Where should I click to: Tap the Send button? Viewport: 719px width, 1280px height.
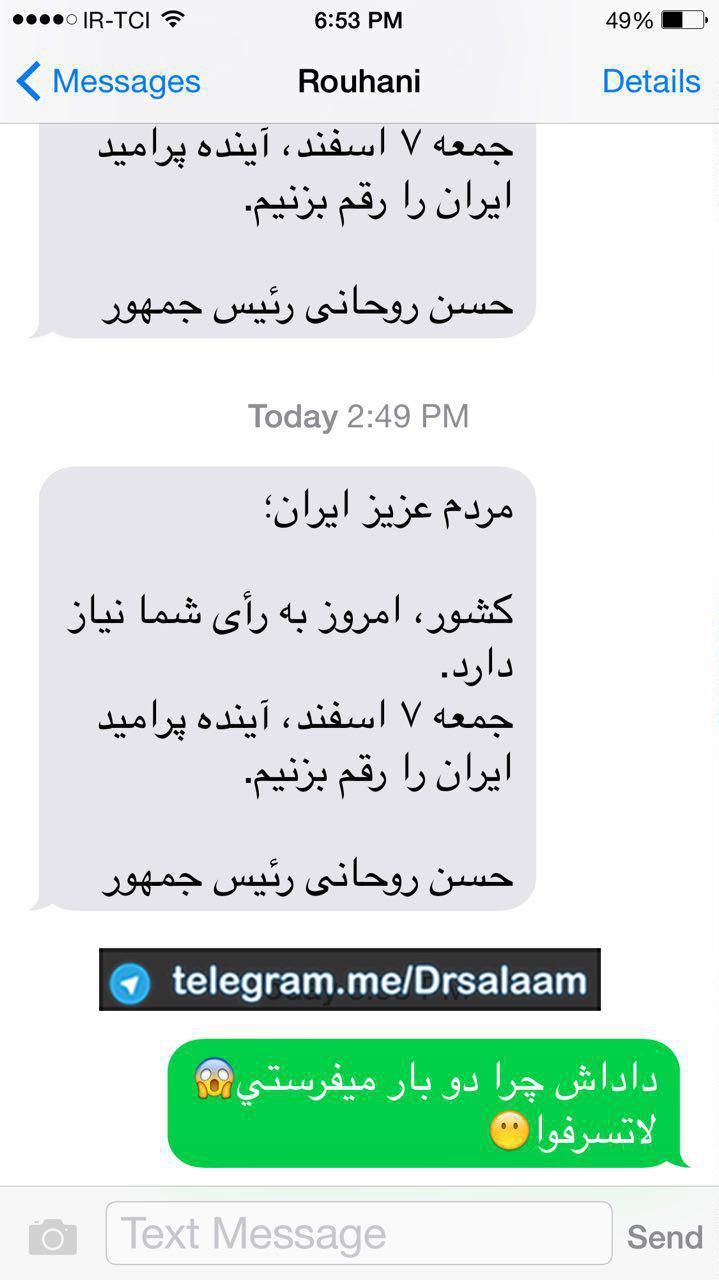[x=664, y=1237]
